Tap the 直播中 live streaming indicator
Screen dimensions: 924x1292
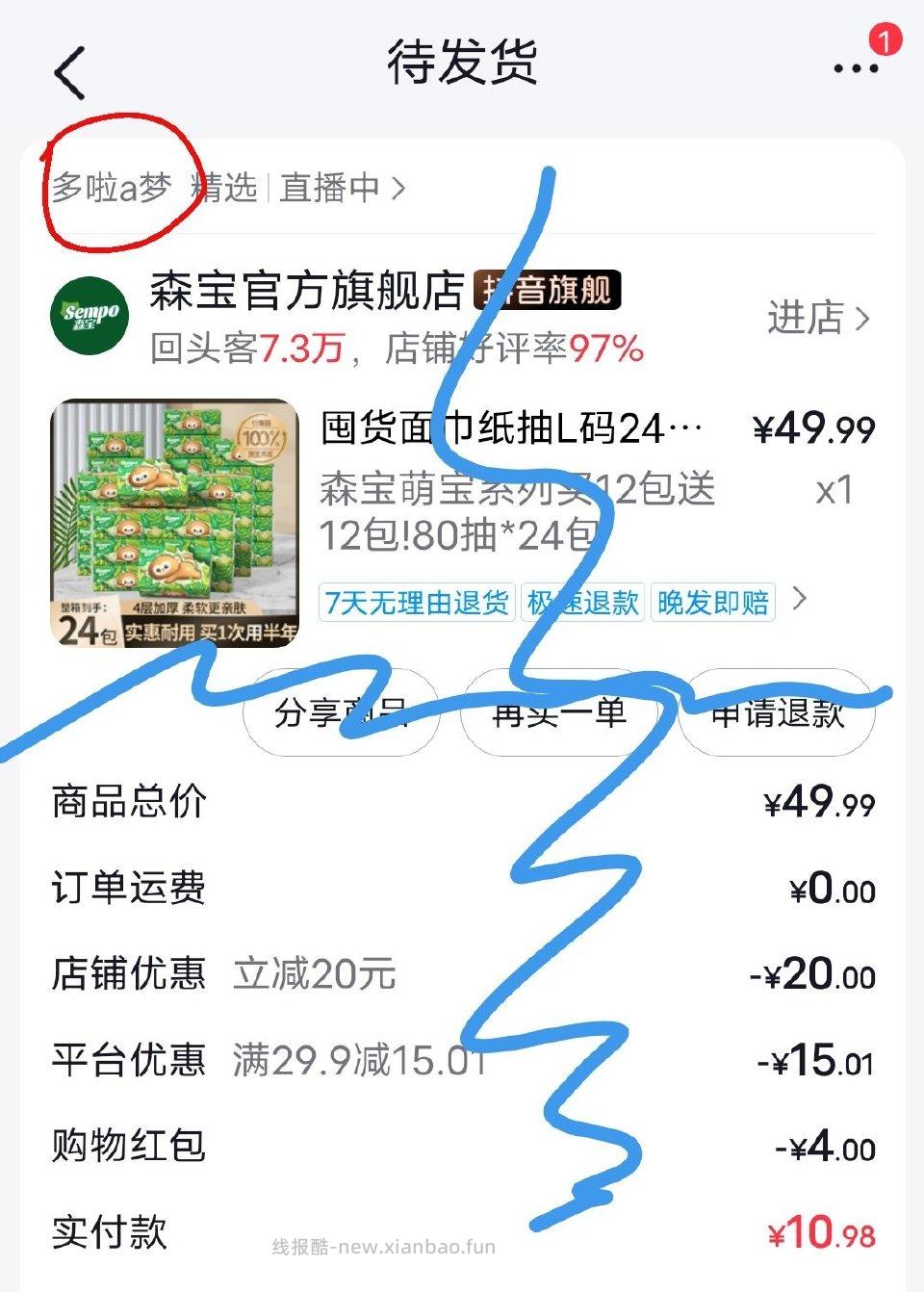(327, 189)
